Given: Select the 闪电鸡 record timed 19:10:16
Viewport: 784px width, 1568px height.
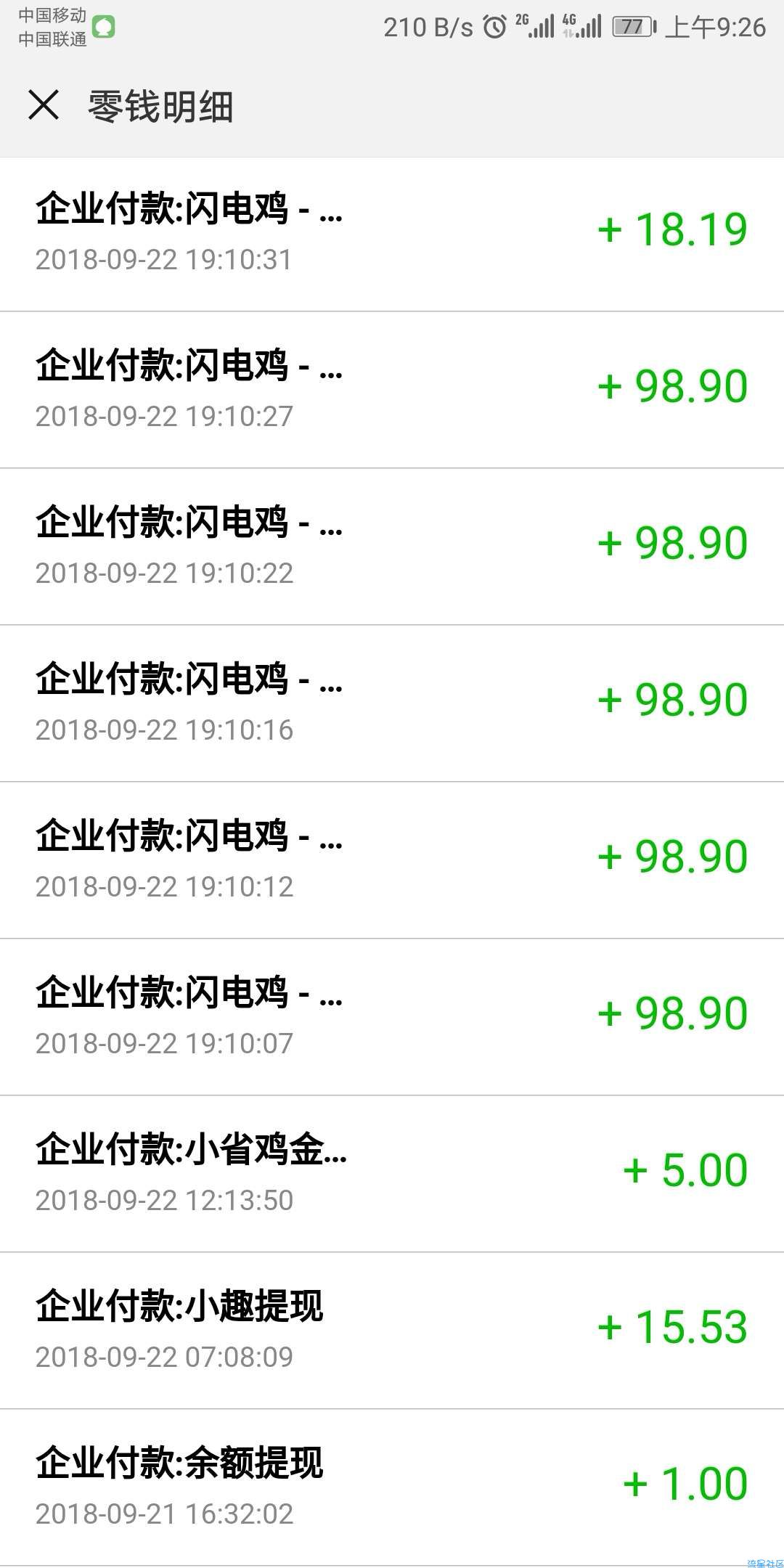Looking at the screenshot, I should pos(392,703).
